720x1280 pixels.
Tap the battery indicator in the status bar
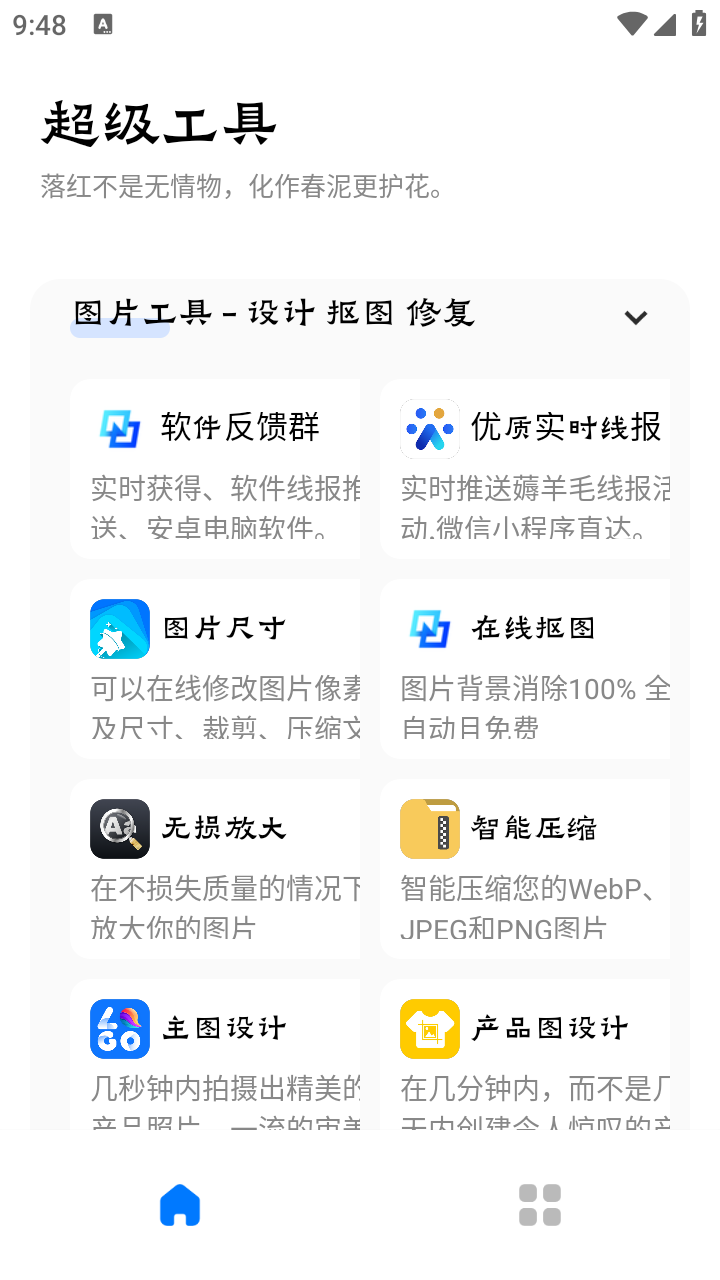pyautogui.click(x=697, y=25)
